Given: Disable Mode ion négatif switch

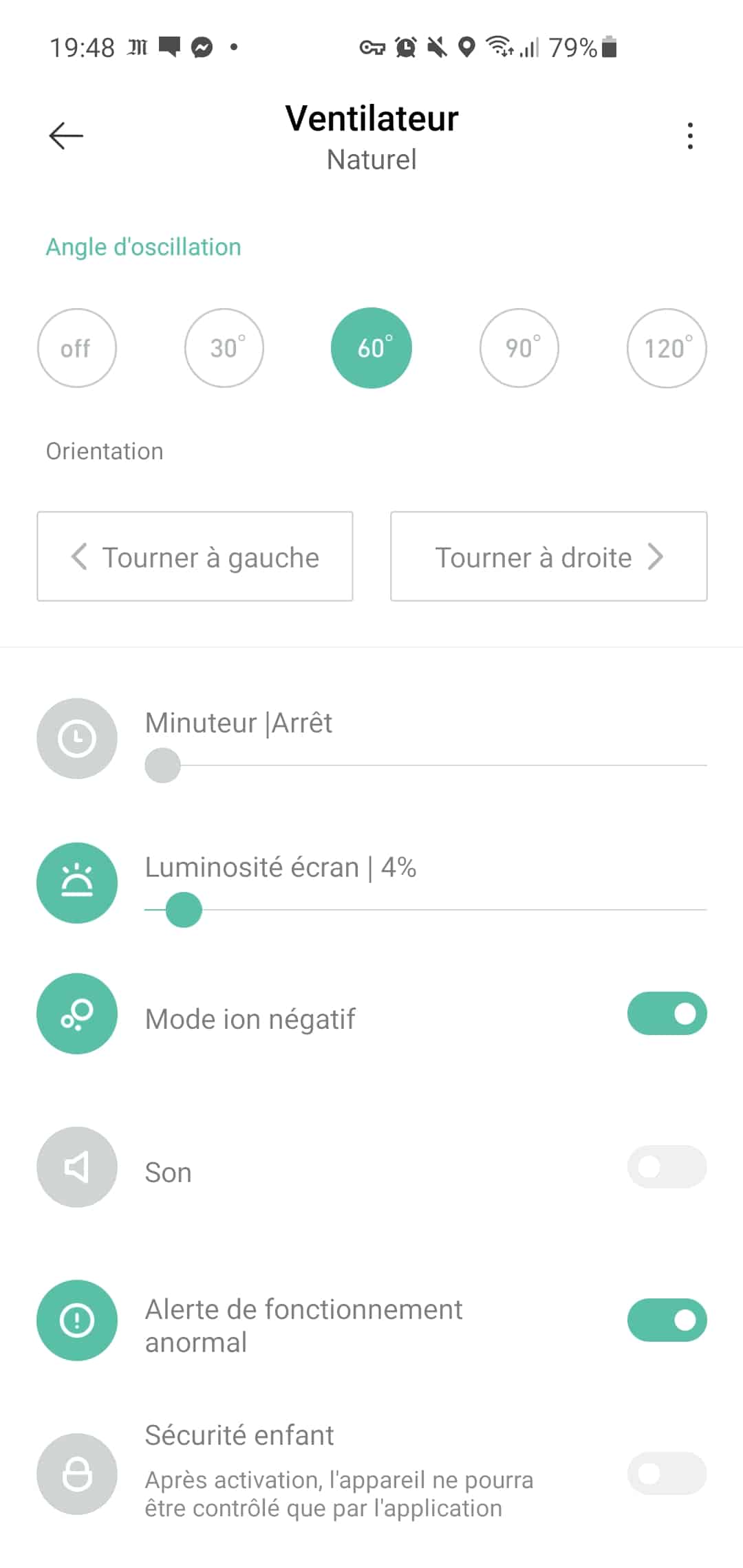Looking at the screenshot, I should pyautogui.click(x=667, y=1013).
